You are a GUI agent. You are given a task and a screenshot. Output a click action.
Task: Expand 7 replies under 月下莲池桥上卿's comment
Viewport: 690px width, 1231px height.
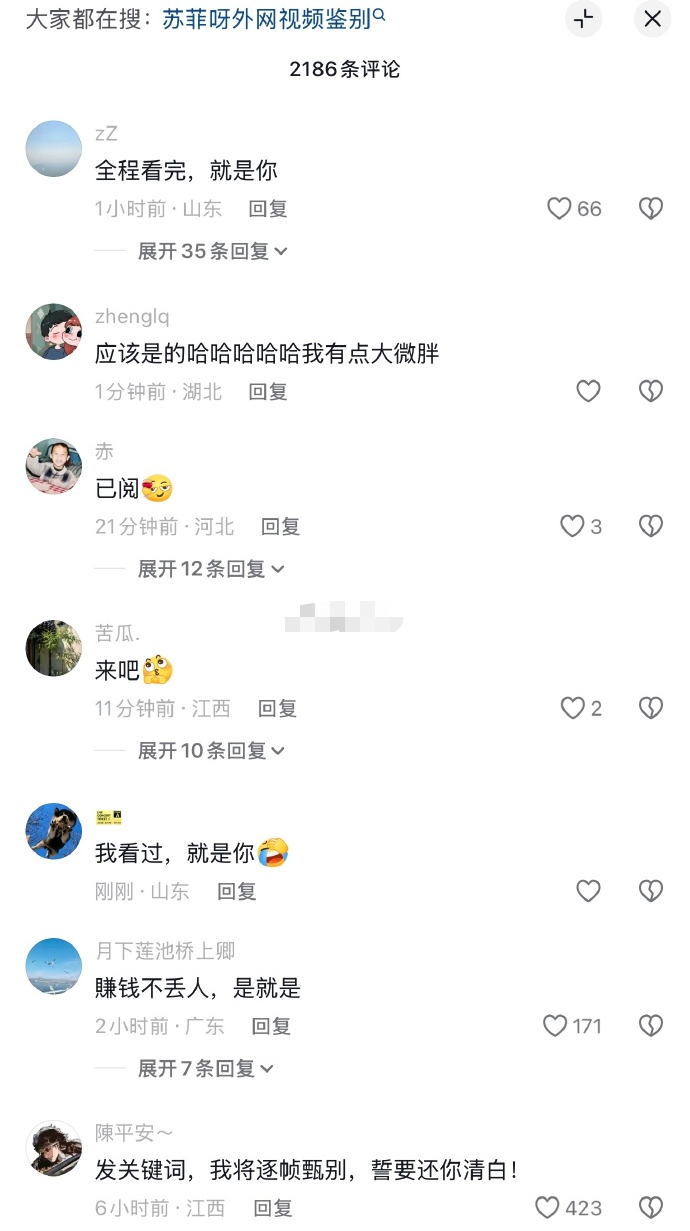(x=206, y=1069)
